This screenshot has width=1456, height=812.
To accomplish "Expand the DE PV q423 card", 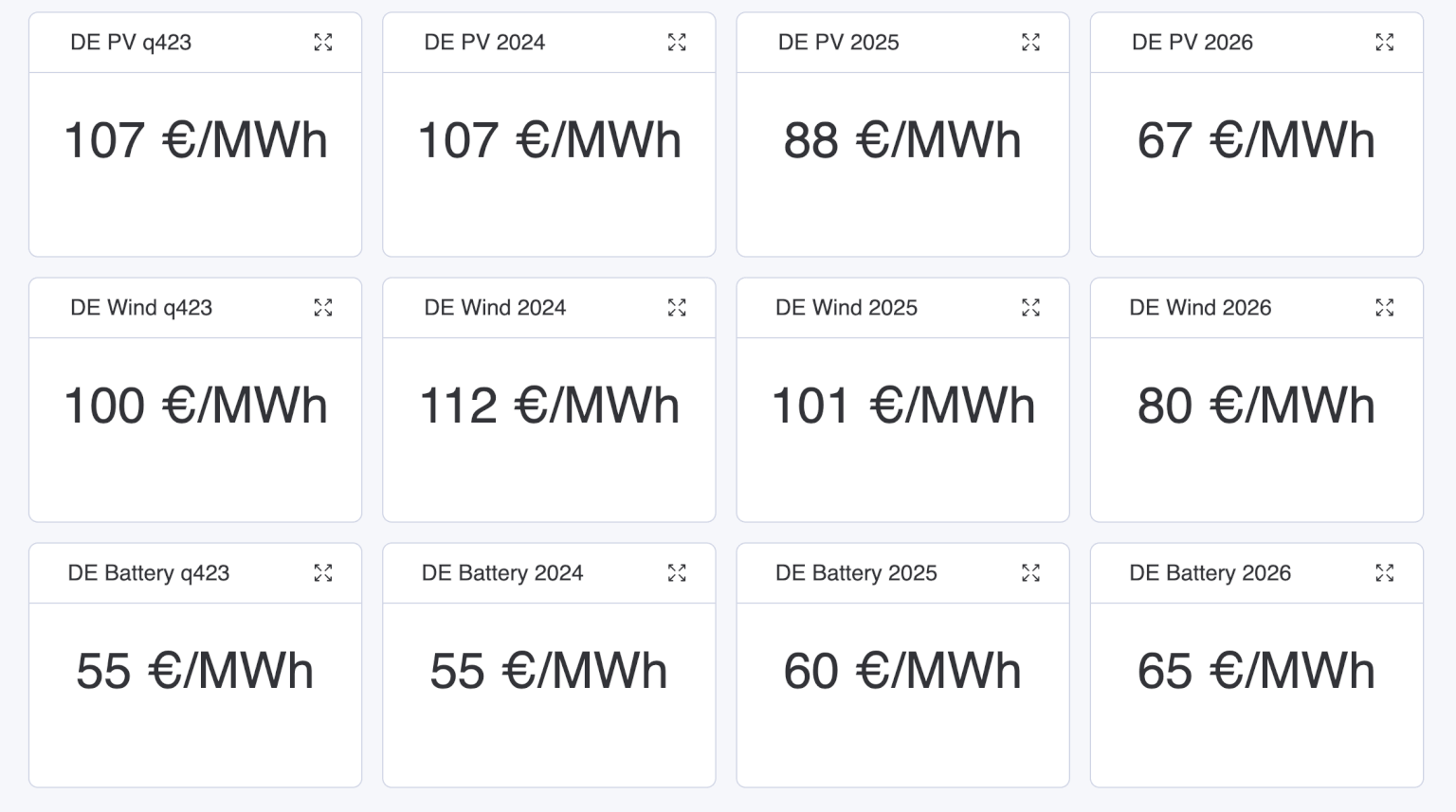I will coord(323,43).
